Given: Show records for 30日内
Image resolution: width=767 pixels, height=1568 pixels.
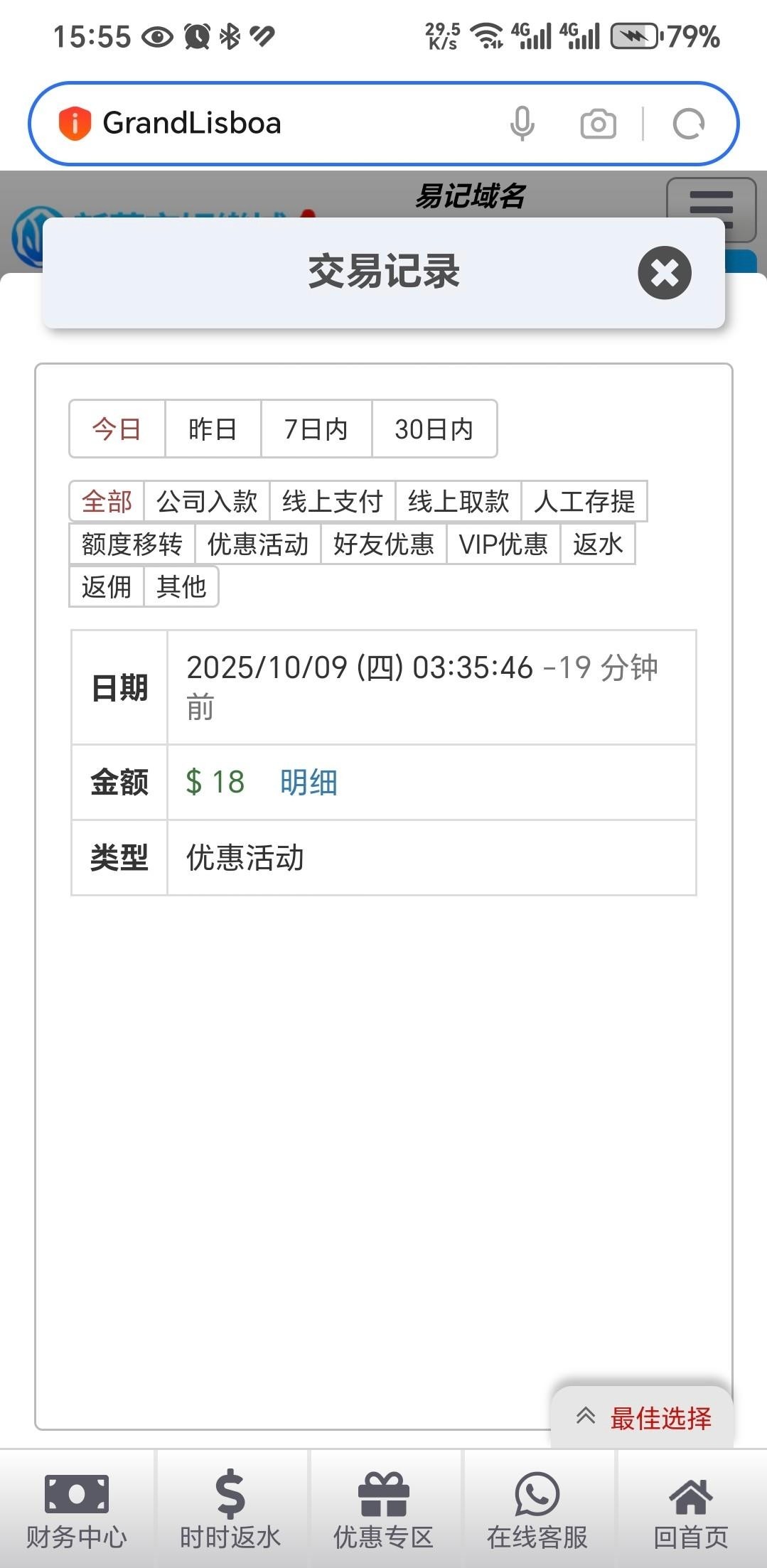Looking at the screenshot, I should 434,429.
